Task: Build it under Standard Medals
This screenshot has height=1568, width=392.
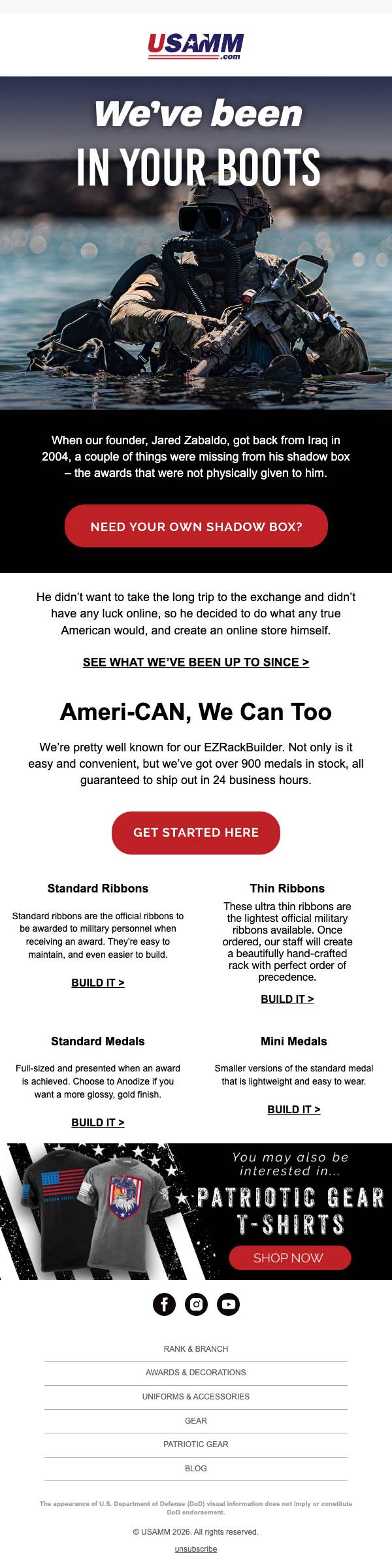Action: click(98, 1122)
